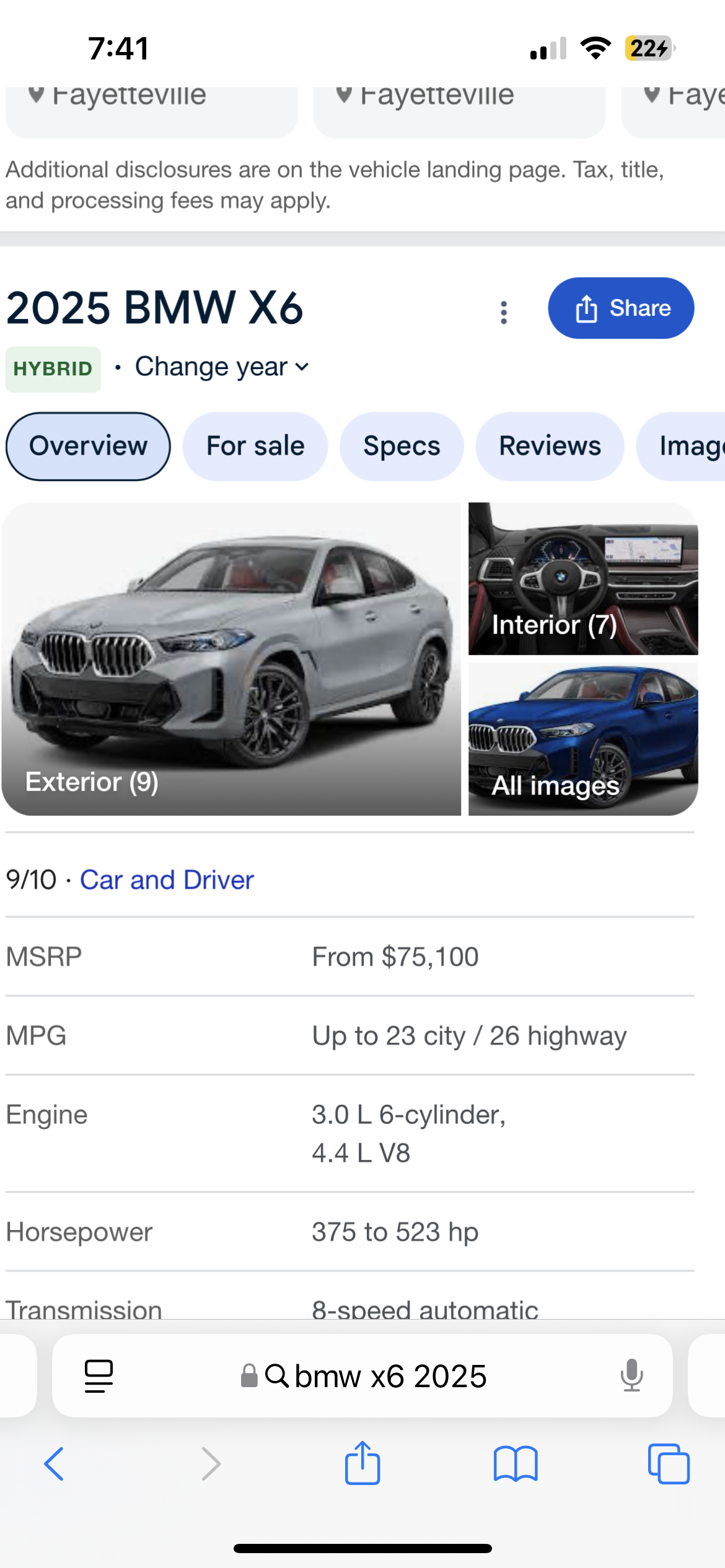
Task: Switch to the Specs tab
Action: (x=402, y=446)
